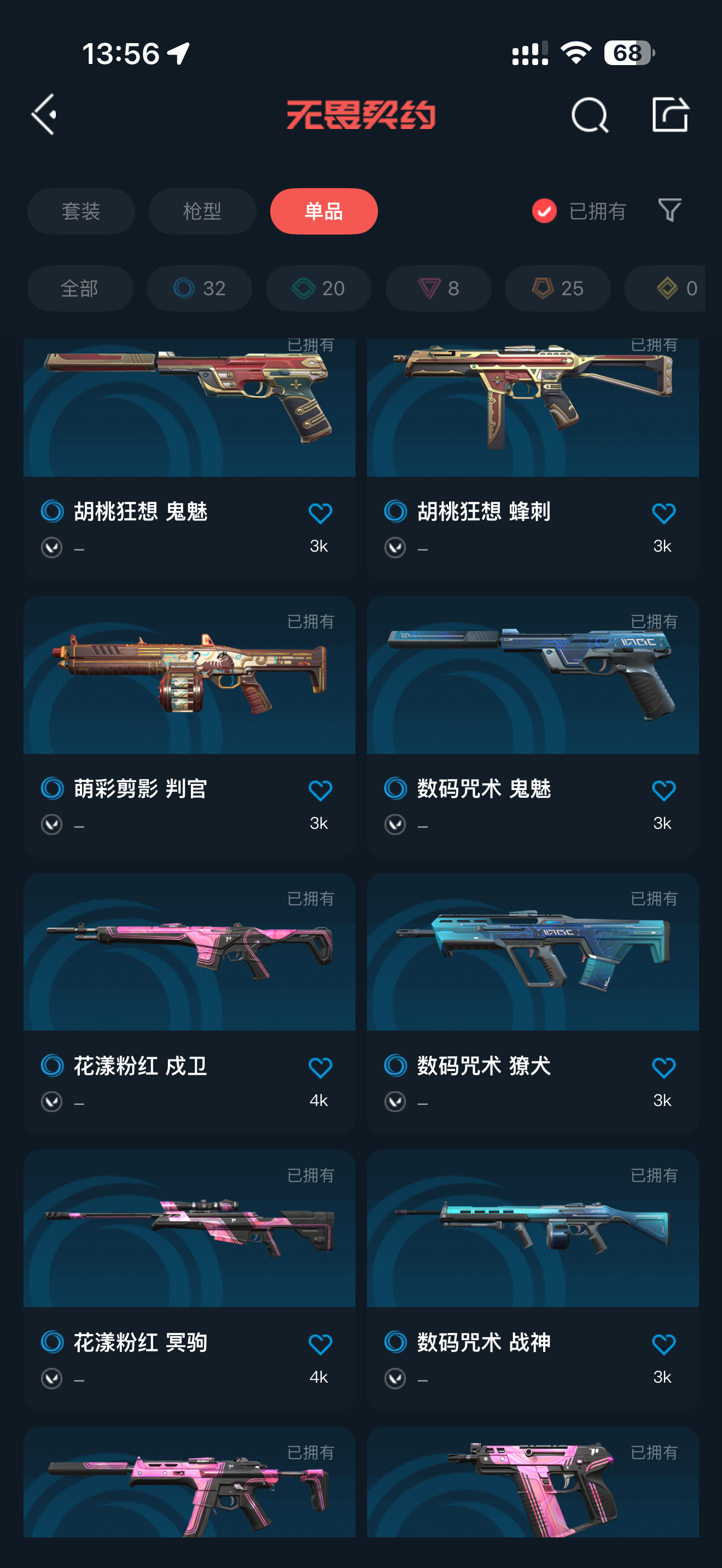This screenshot has width=722, height=1568.
Task: Open the 胡桃狂想 鬼魅 skin card
Action: pyautogui.click(x=189, y=426)
